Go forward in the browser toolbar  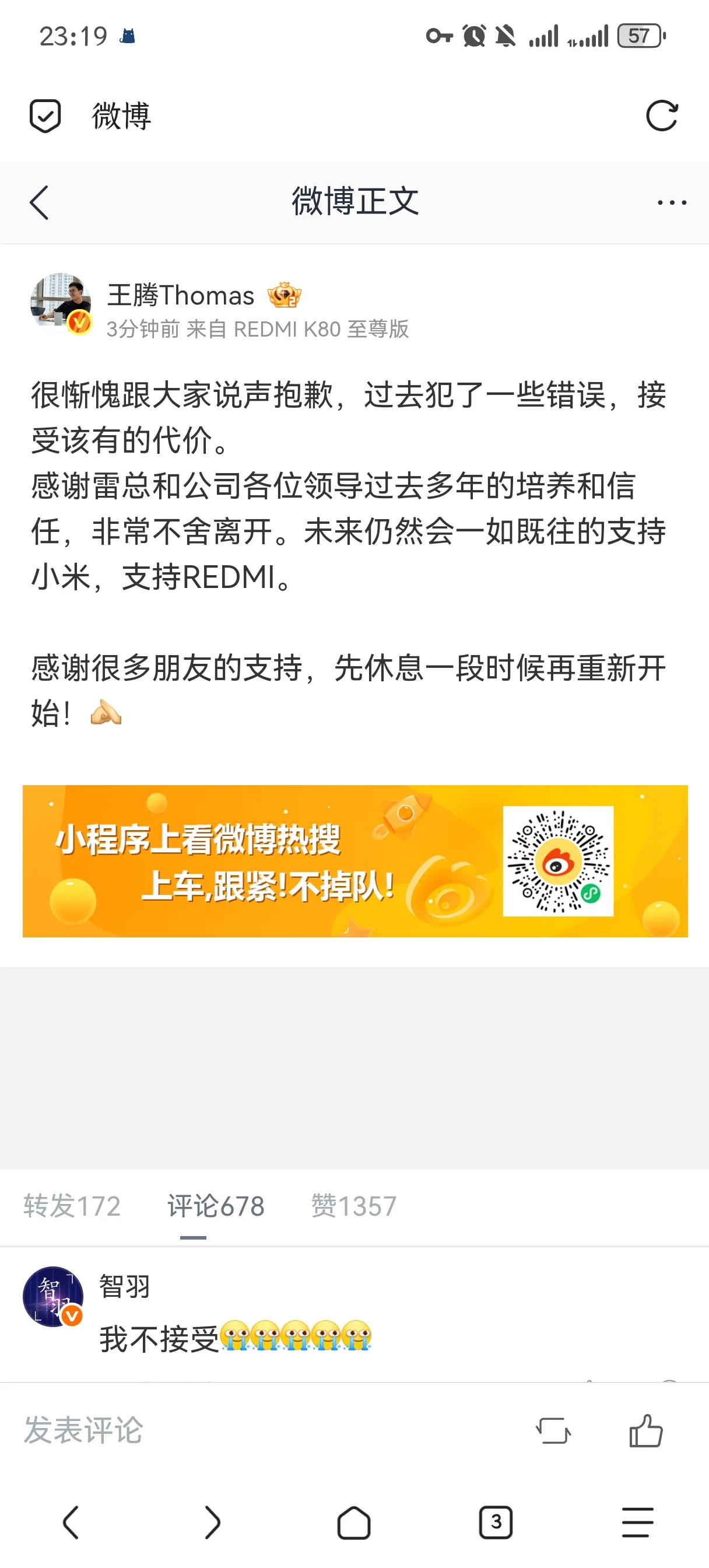[212, 1522]
